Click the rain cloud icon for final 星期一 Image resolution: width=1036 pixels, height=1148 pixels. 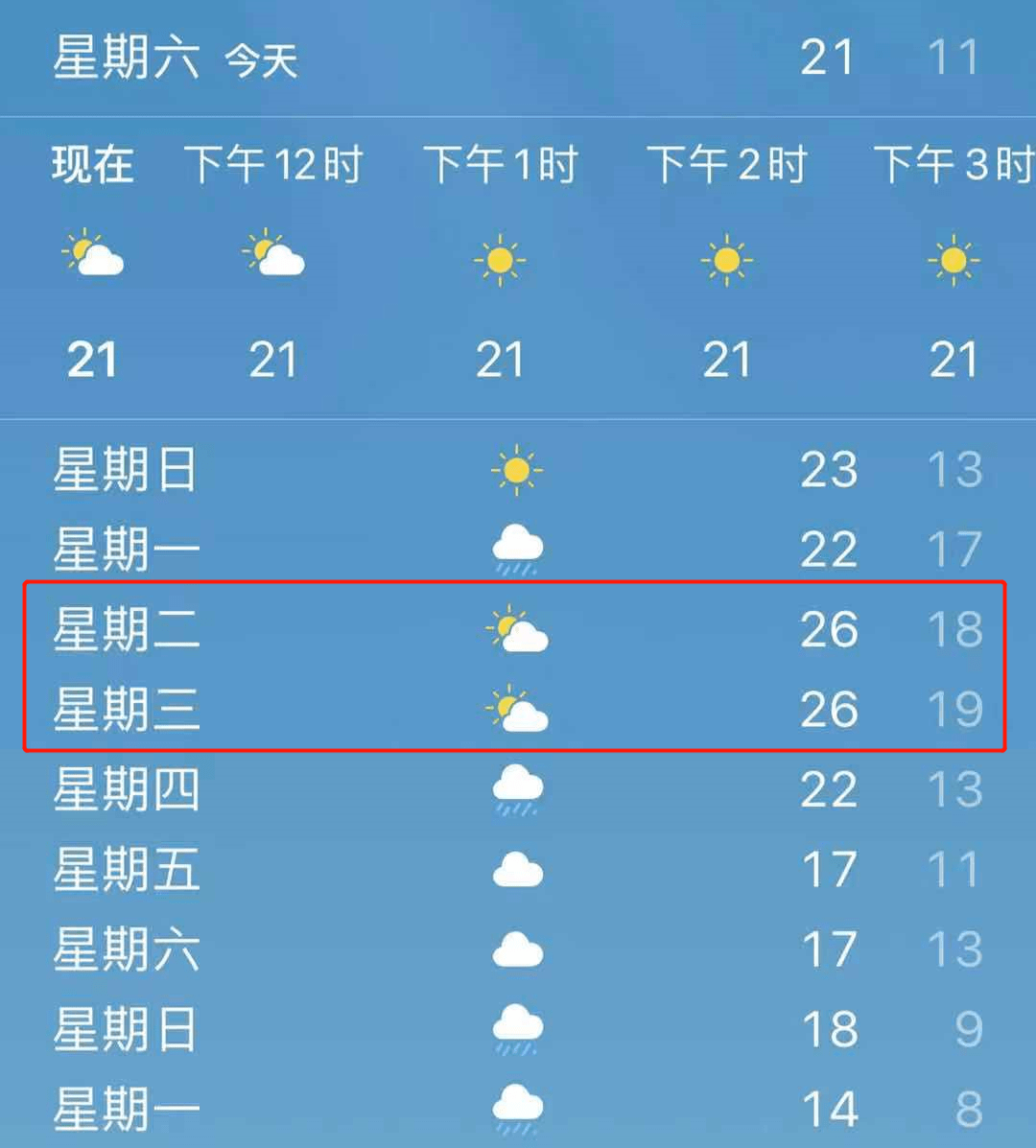click(516, 1109)
